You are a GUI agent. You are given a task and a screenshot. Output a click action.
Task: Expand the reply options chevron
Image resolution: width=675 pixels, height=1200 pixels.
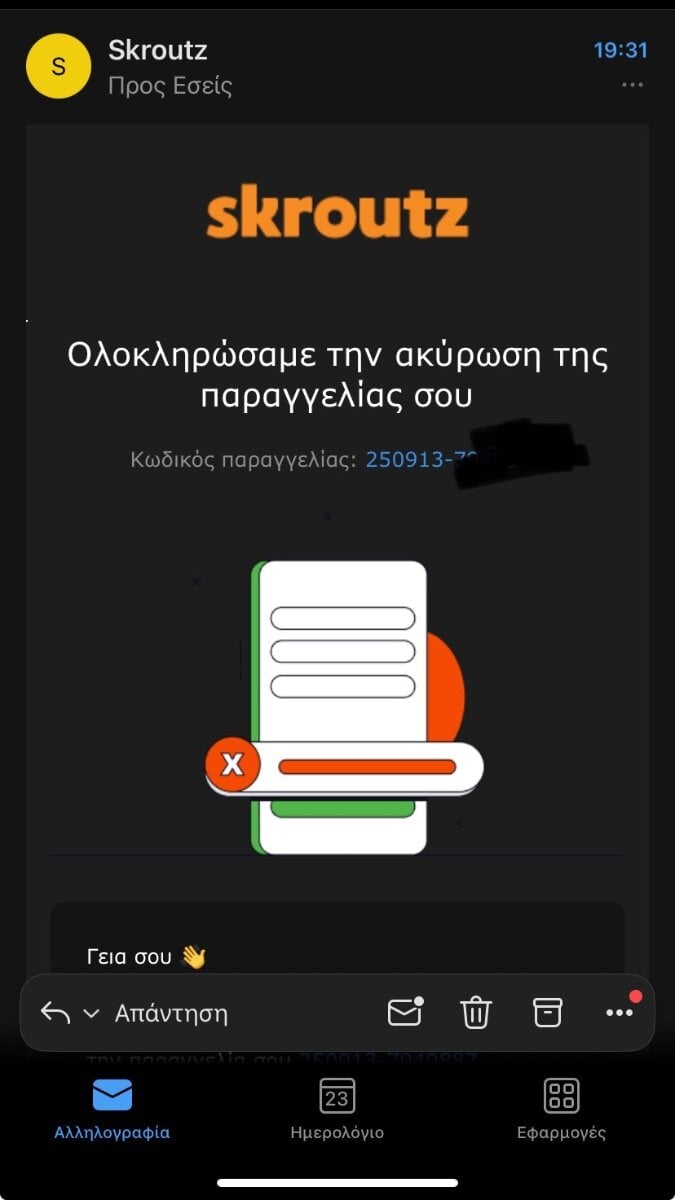(91, 1014)
